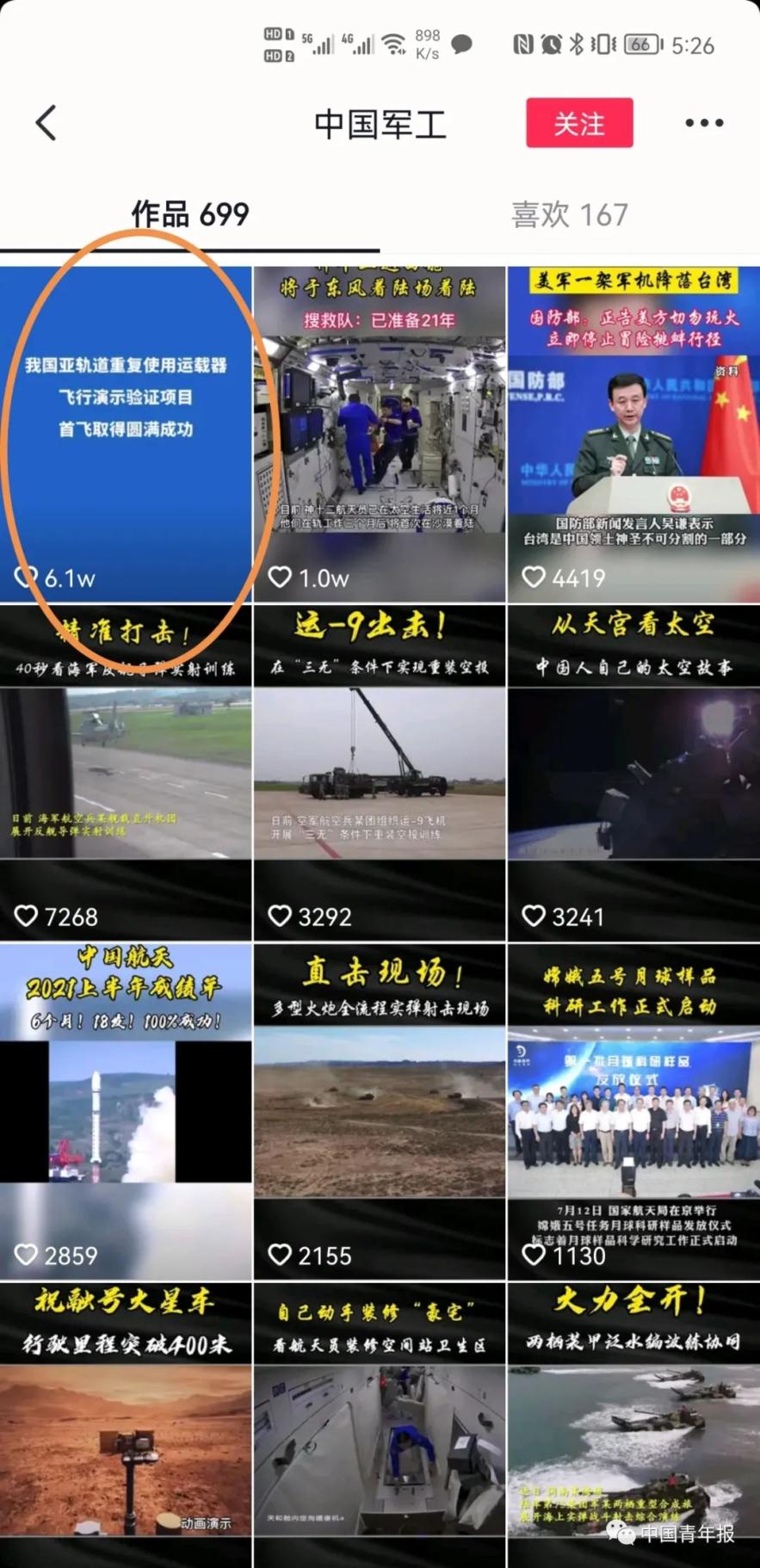Play the 直击现场 artillery video
Viewport: 760px width, 1568px height.
380,1110
